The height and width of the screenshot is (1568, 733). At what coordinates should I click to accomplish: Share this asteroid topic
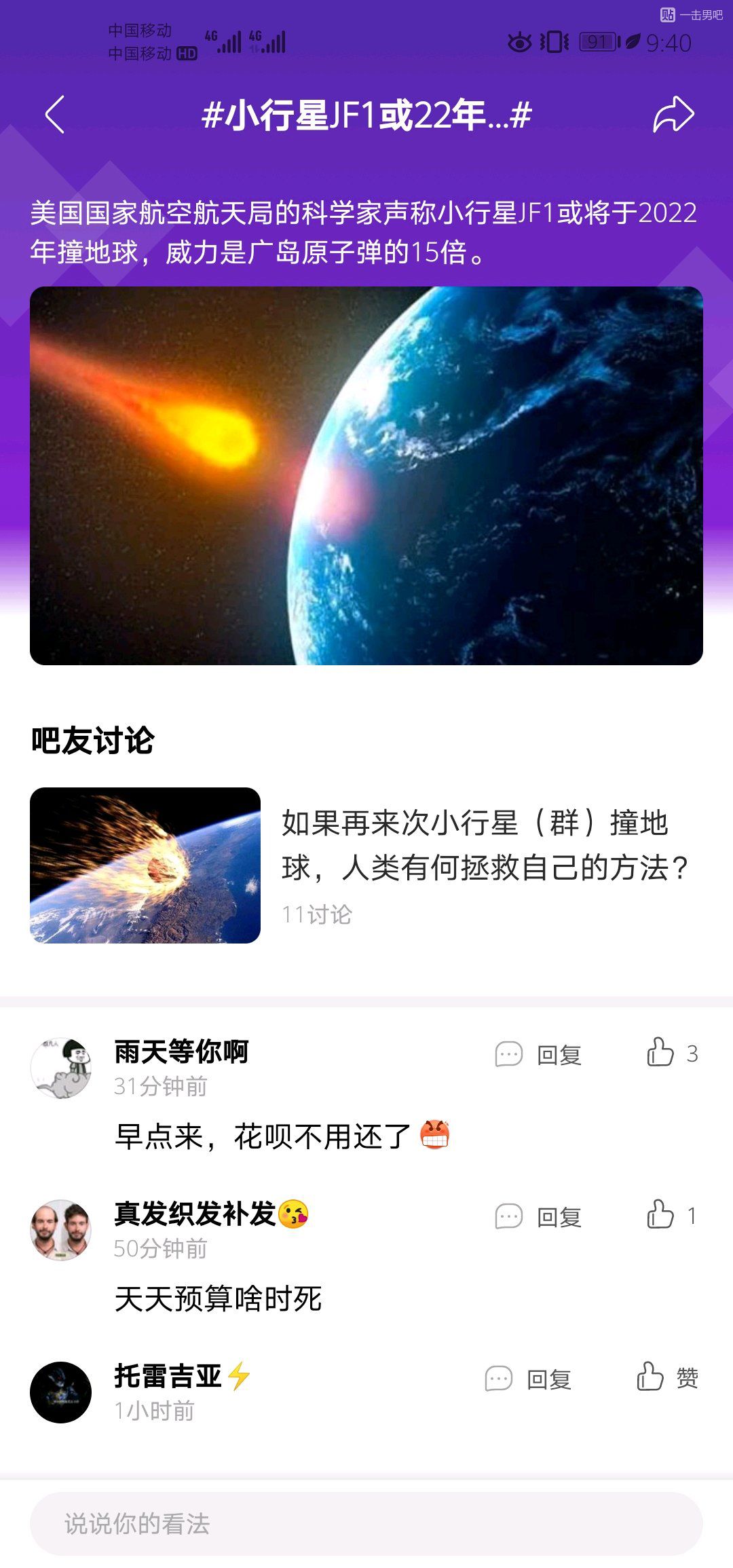click(673, 114)
